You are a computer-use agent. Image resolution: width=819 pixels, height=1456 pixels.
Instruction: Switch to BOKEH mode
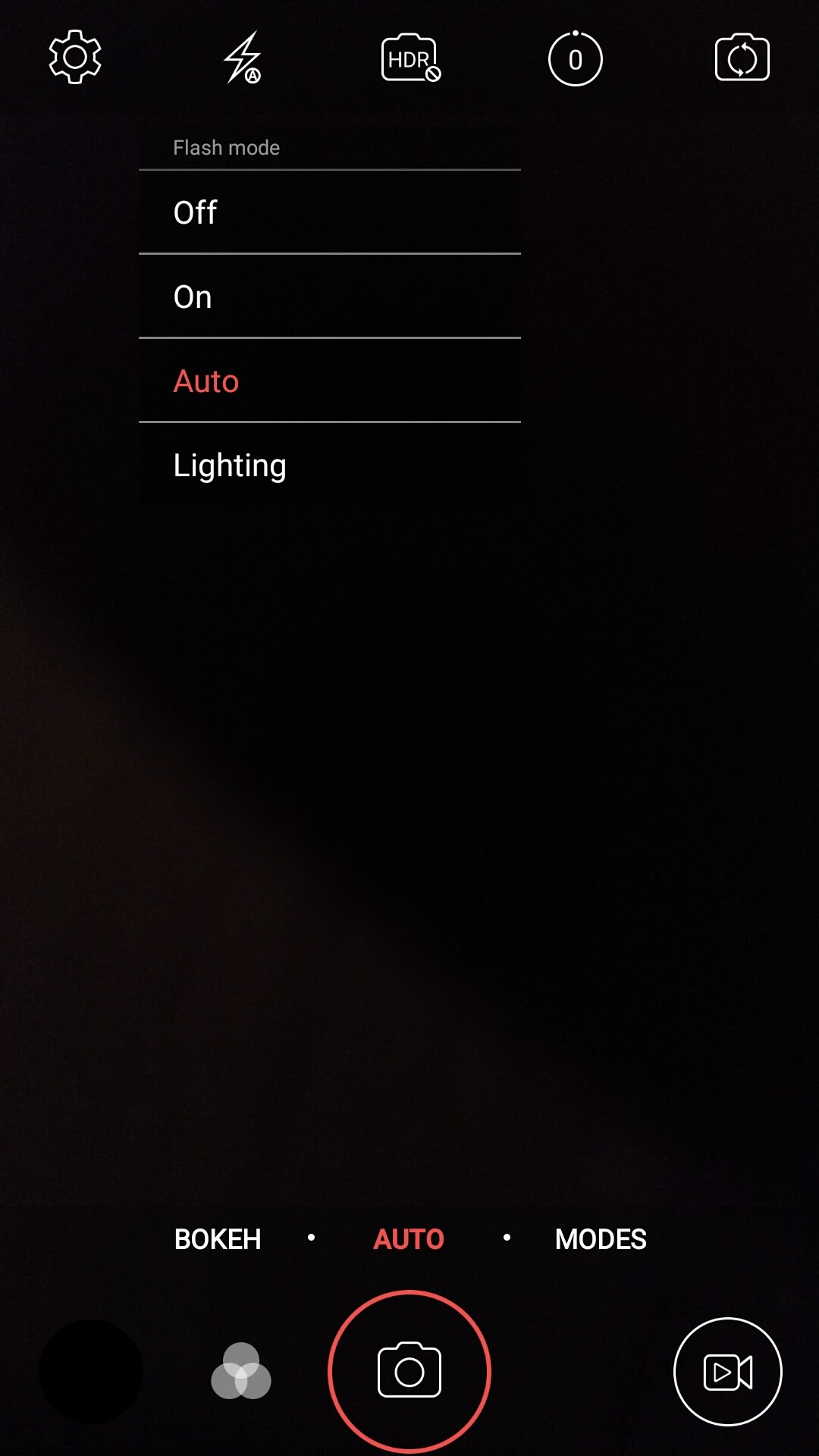(x=218, y=1239)
